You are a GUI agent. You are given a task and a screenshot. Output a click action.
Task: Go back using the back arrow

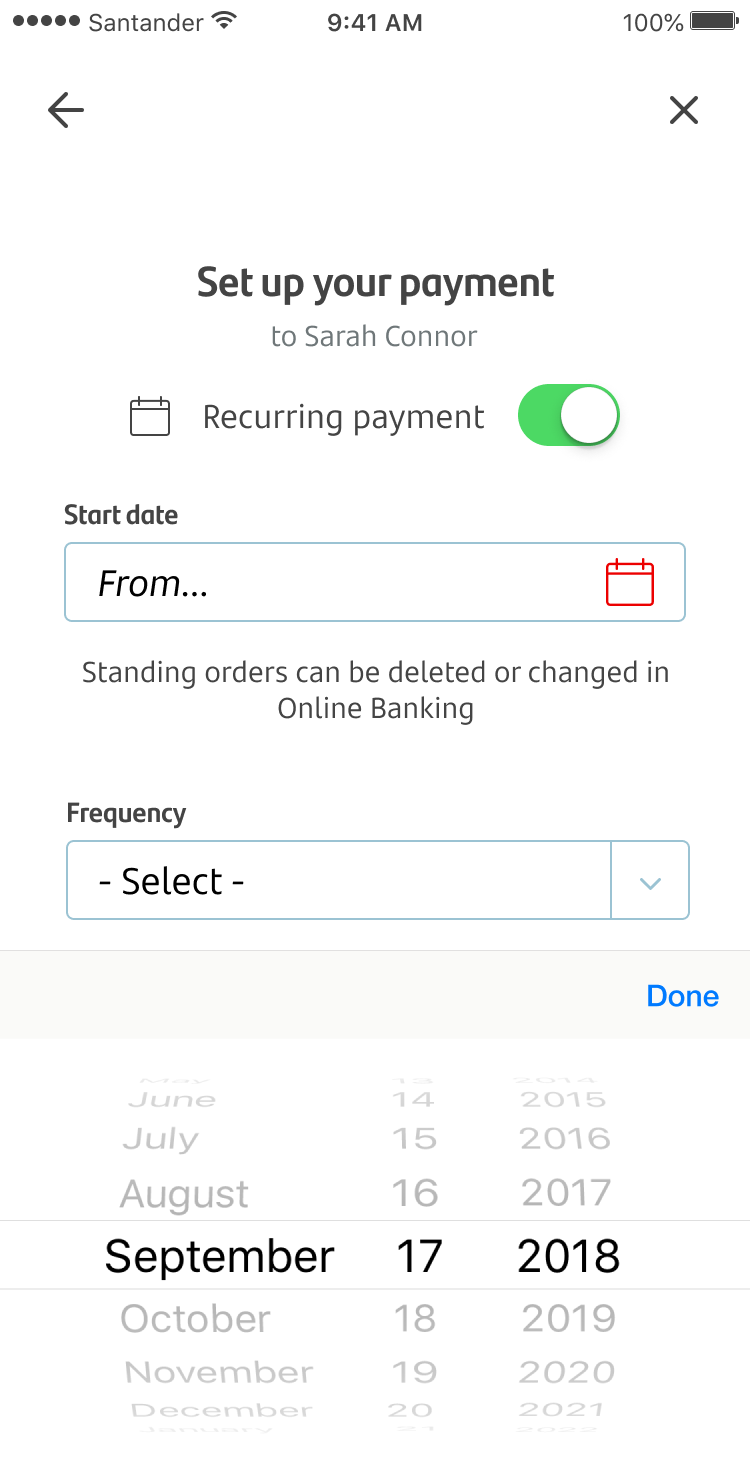(x=66, y=110)
